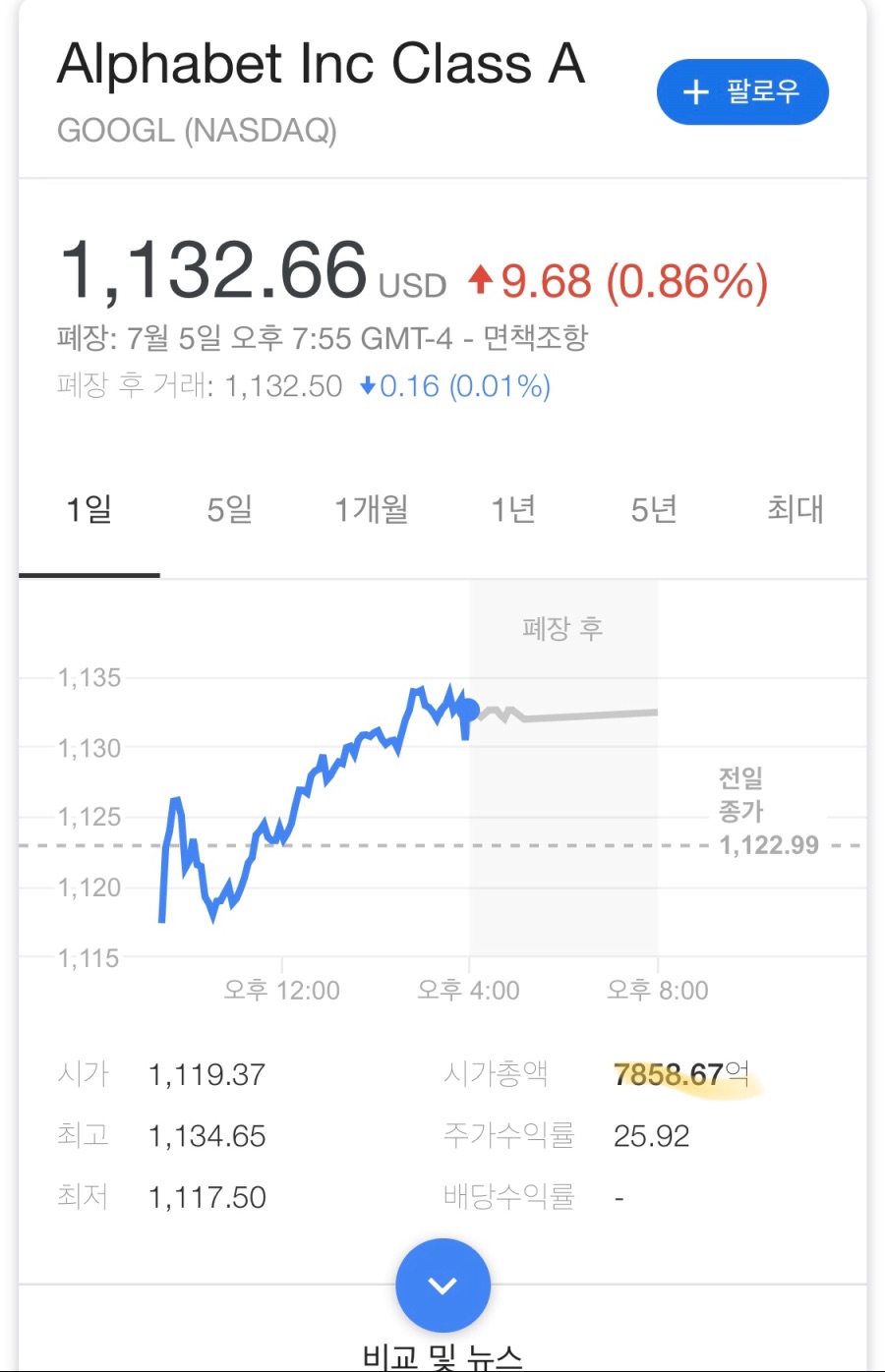
Task: Select the 최대 time range
Action: 795,509
